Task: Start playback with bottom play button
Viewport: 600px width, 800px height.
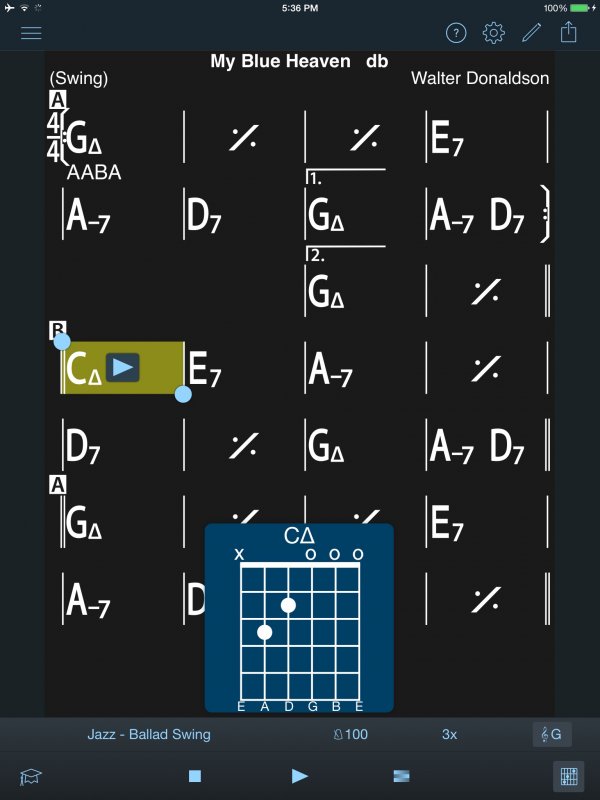Action: (299, 776)
